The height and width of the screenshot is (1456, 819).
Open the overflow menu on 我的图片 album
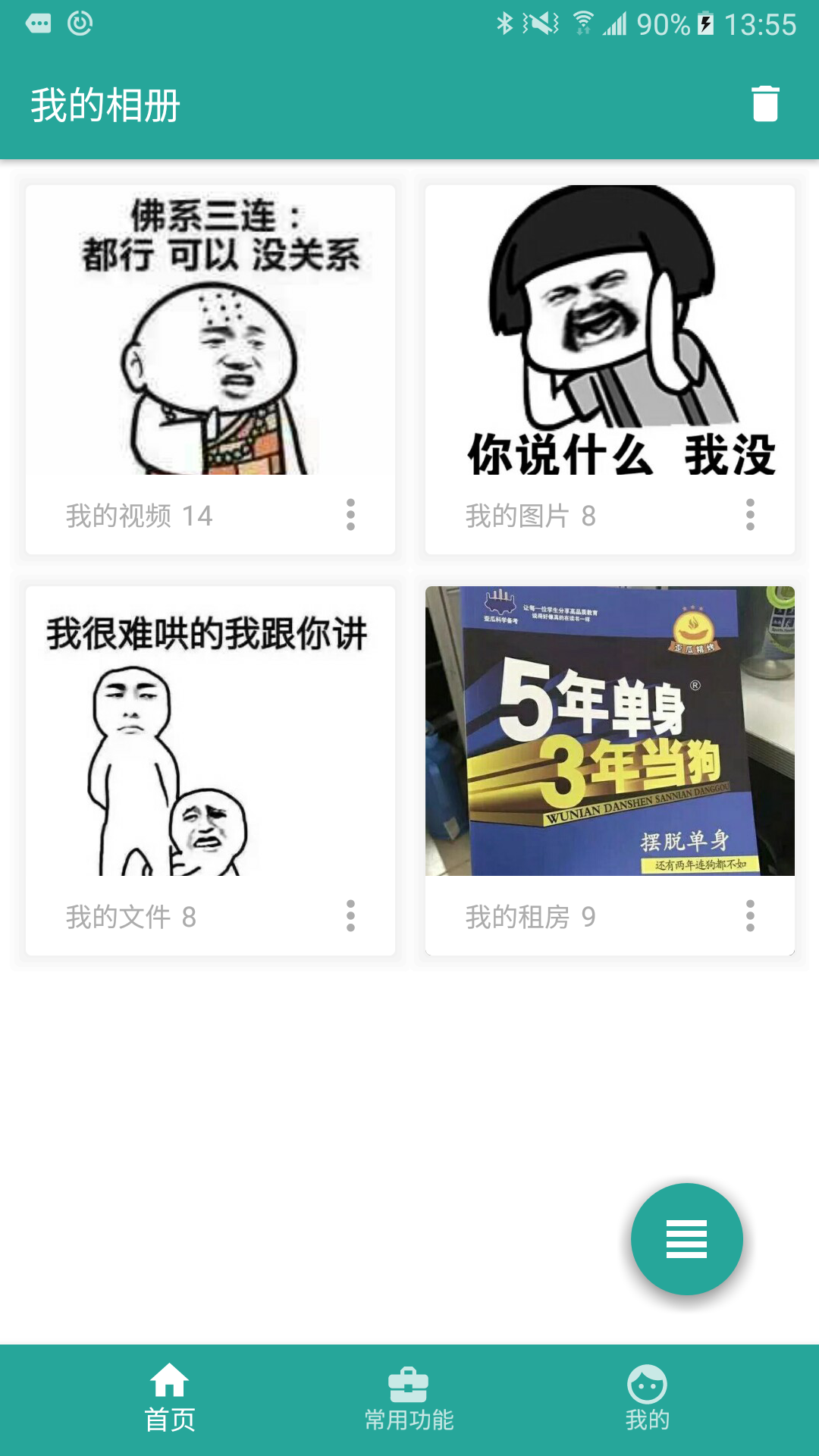pos(752,516)
